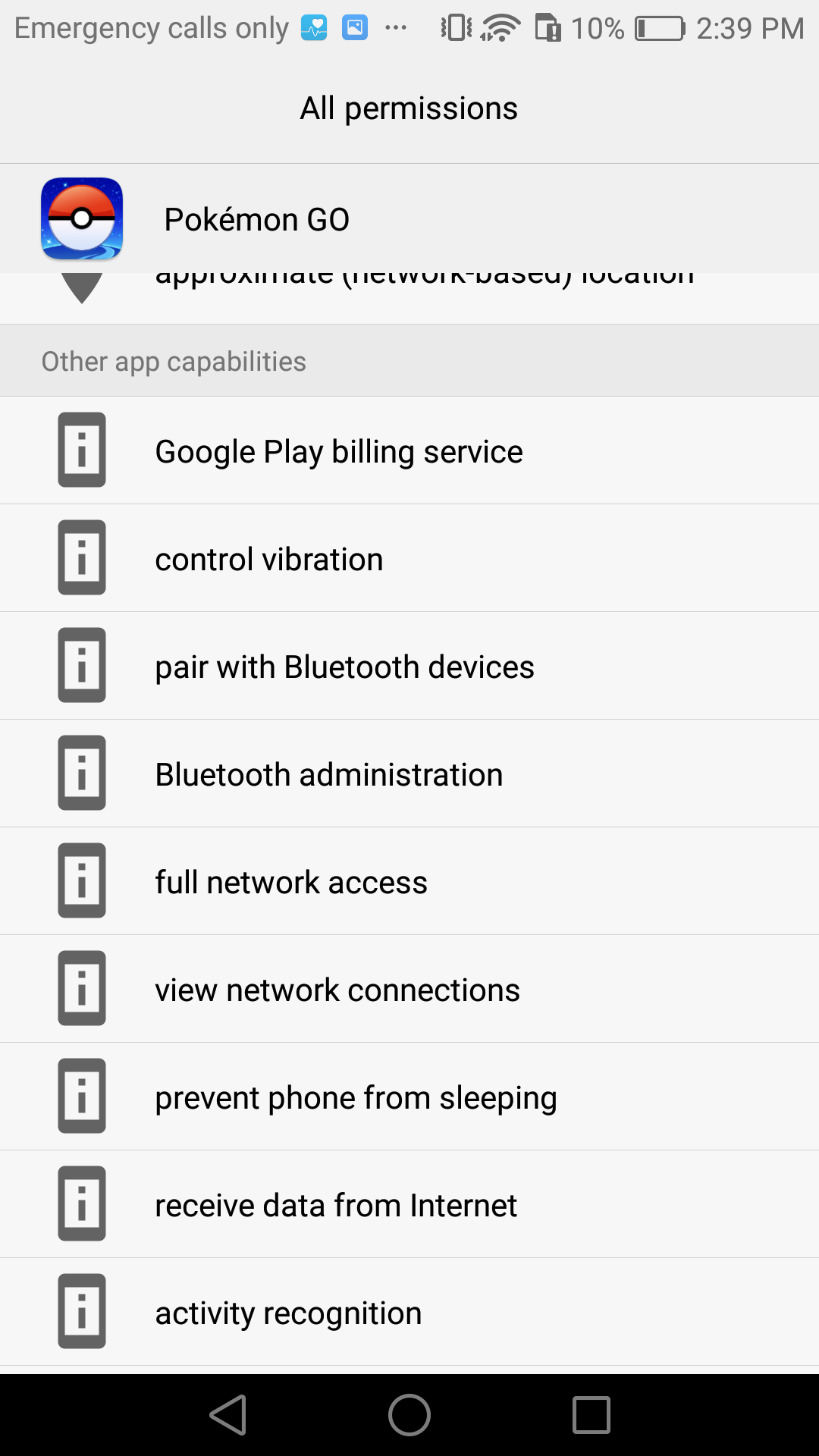
Task: Select pair with Bluetooth devices permission
Action: click(409, 666)
